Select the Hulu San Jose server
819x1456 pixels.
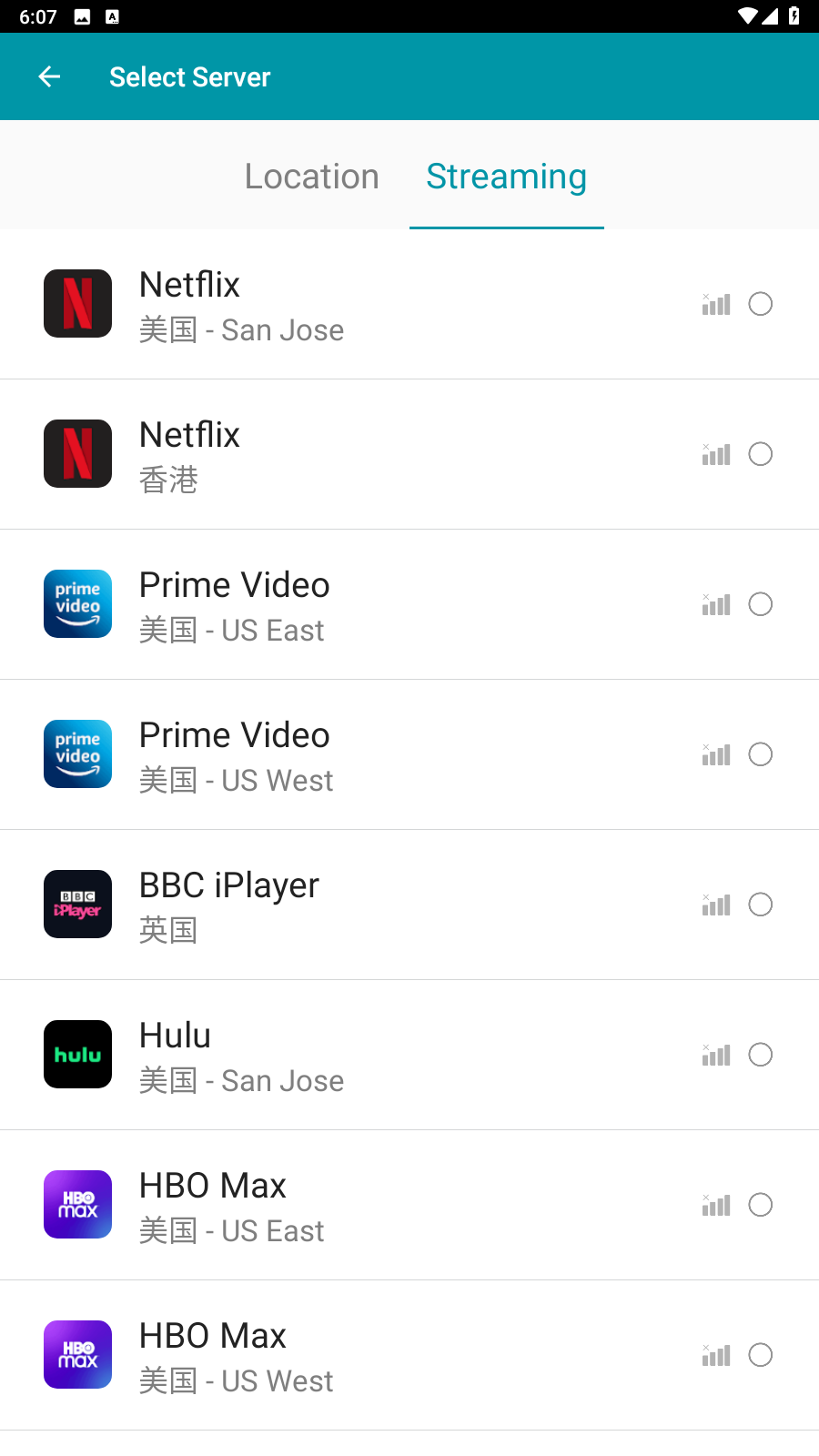pyautogui.click(x=760, y=1055)
